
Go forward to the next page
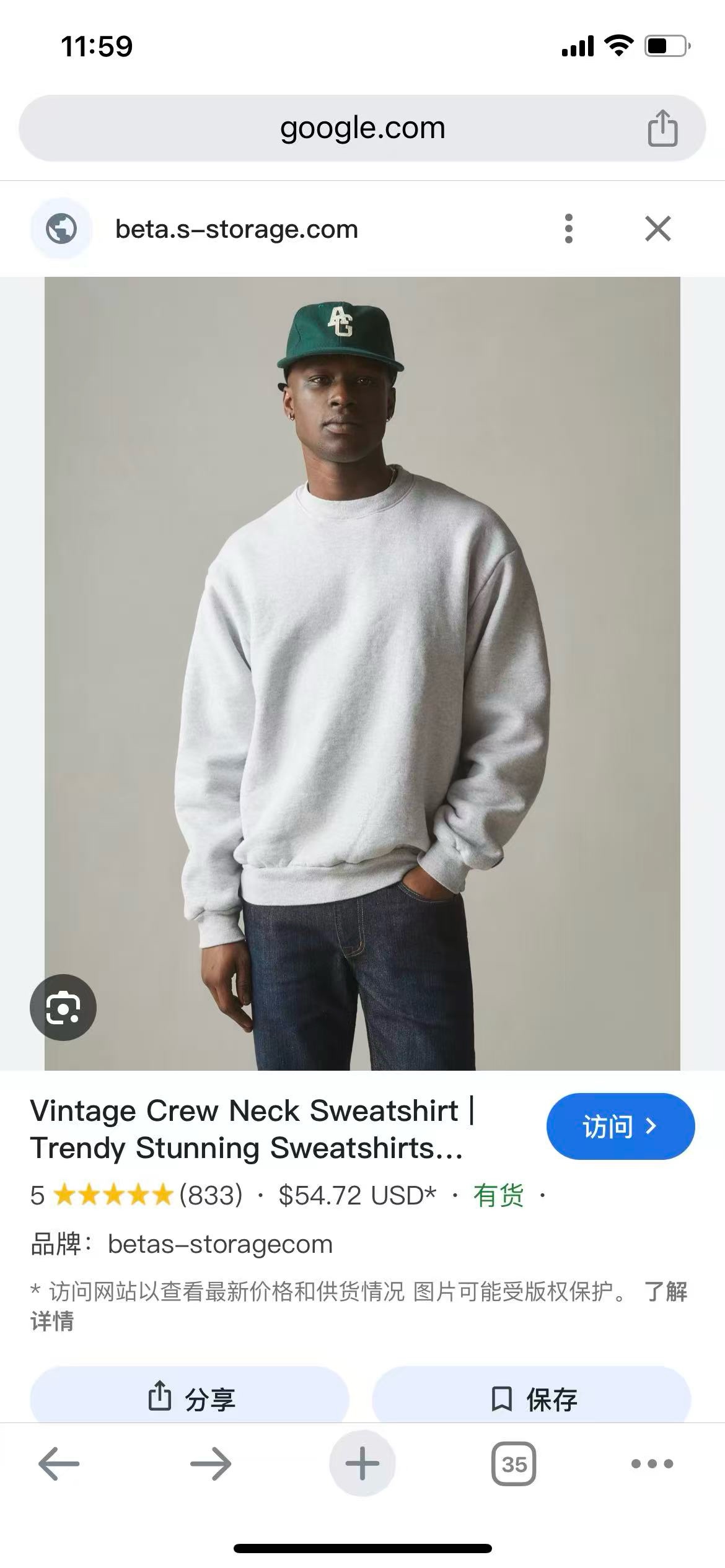tap(211, 1464)
